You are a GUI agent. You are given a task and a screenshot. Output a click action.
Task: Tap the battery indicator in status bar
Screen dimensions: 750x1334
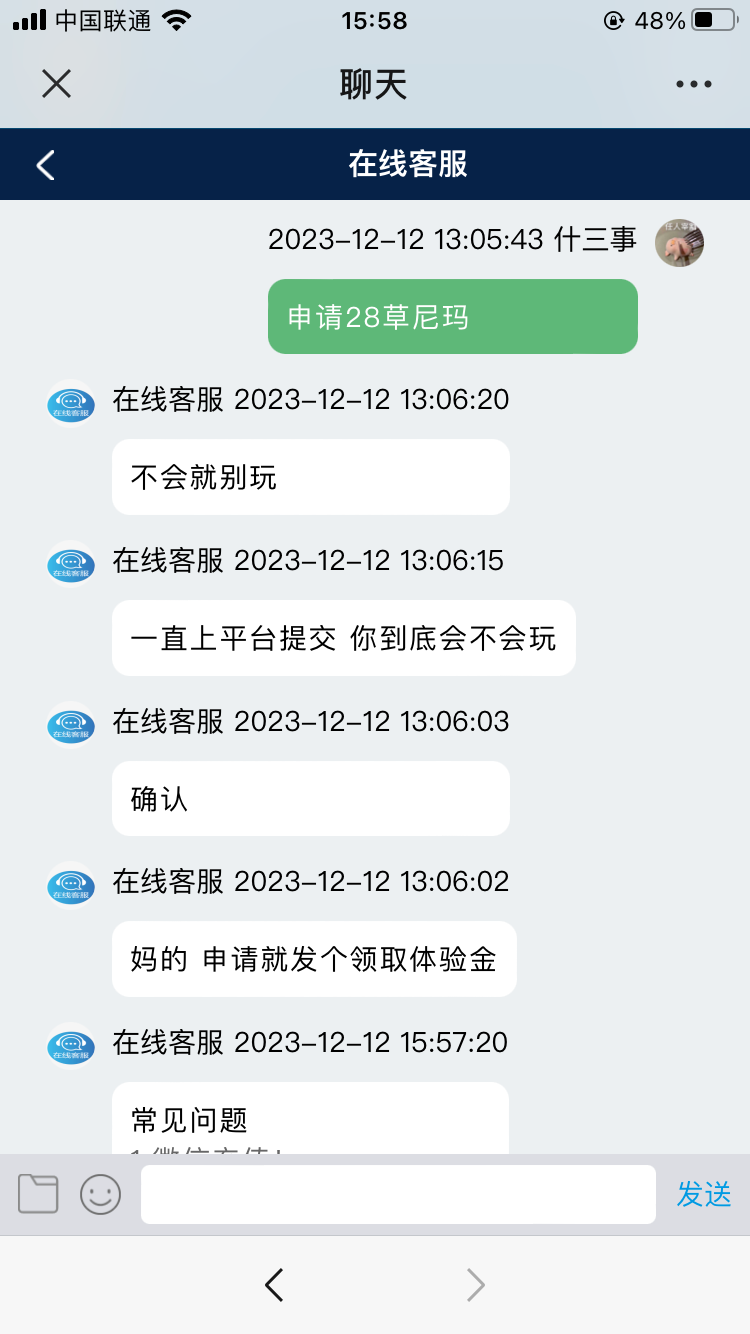pos(712,19)
